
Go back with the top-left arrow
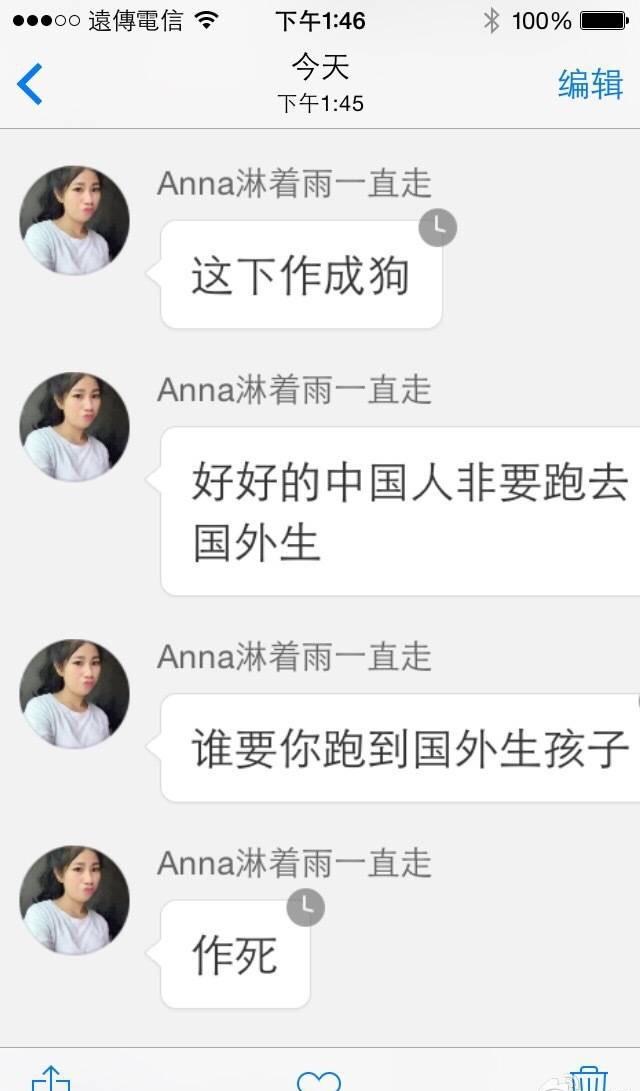coord(30,84)
